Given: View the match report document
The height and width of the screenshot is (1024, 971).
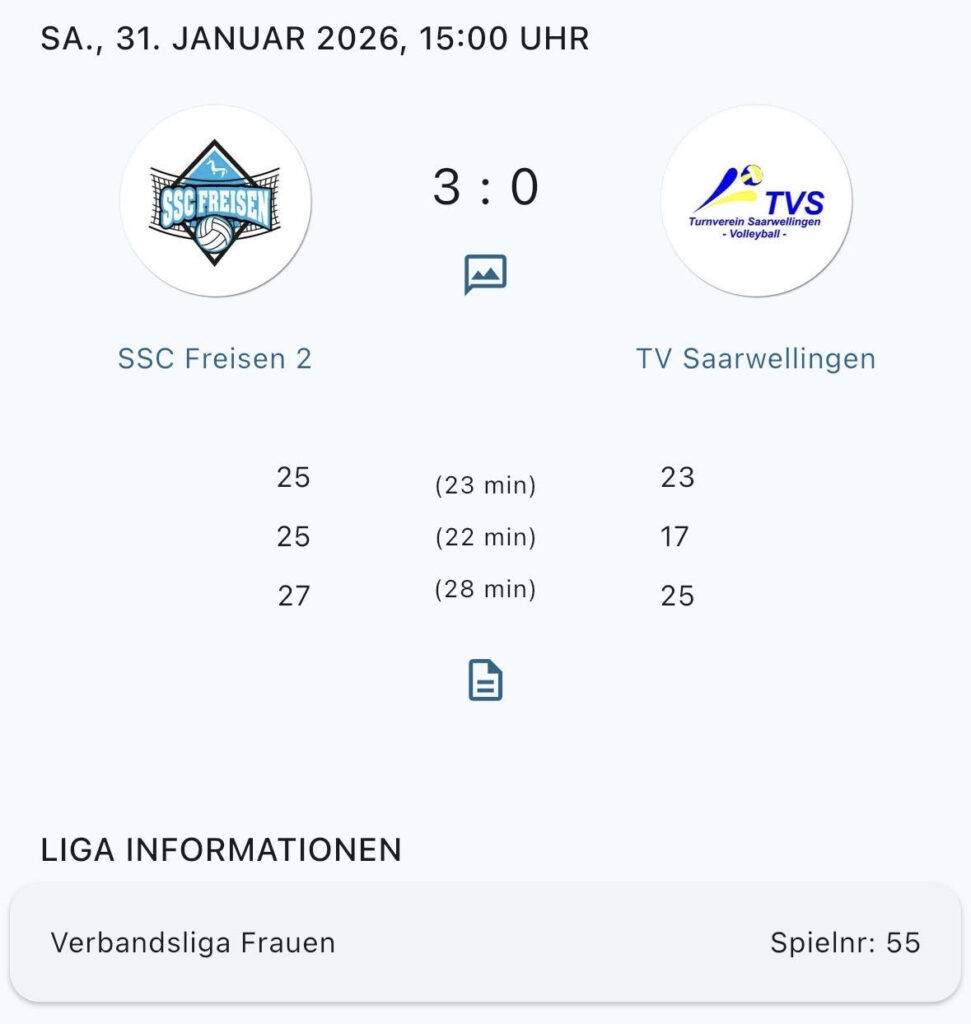Looking at the screenshot, I should click(x=485, y=681).
